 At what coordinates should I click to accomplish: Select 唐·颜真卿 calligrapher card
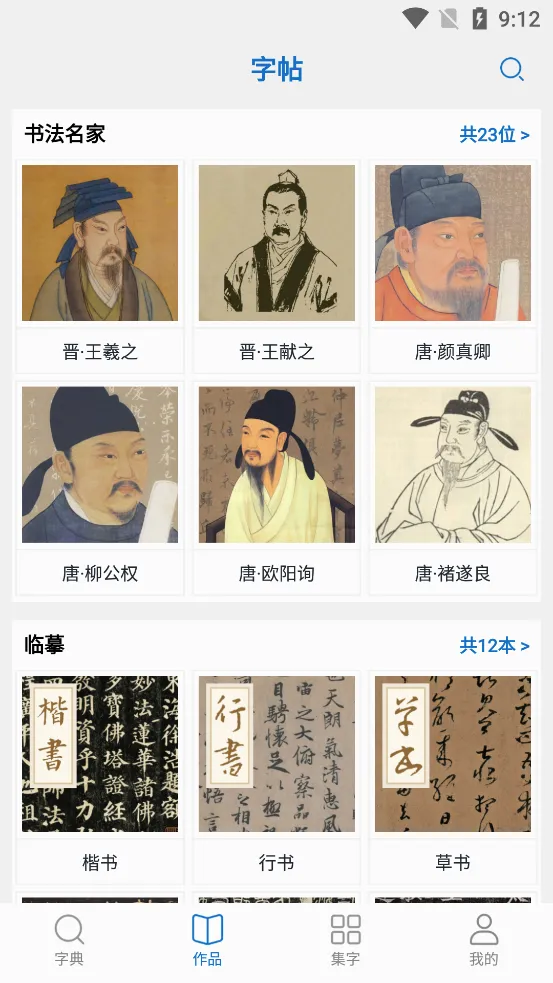click(453, 266)
